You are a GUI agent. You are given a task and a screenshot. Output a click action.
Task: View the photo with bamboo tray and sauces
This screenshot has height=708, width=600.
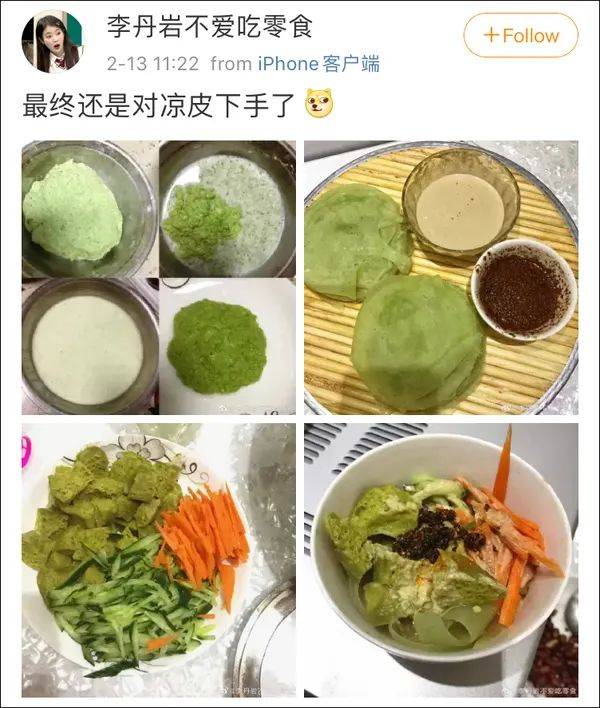click(x=441, y=277)
